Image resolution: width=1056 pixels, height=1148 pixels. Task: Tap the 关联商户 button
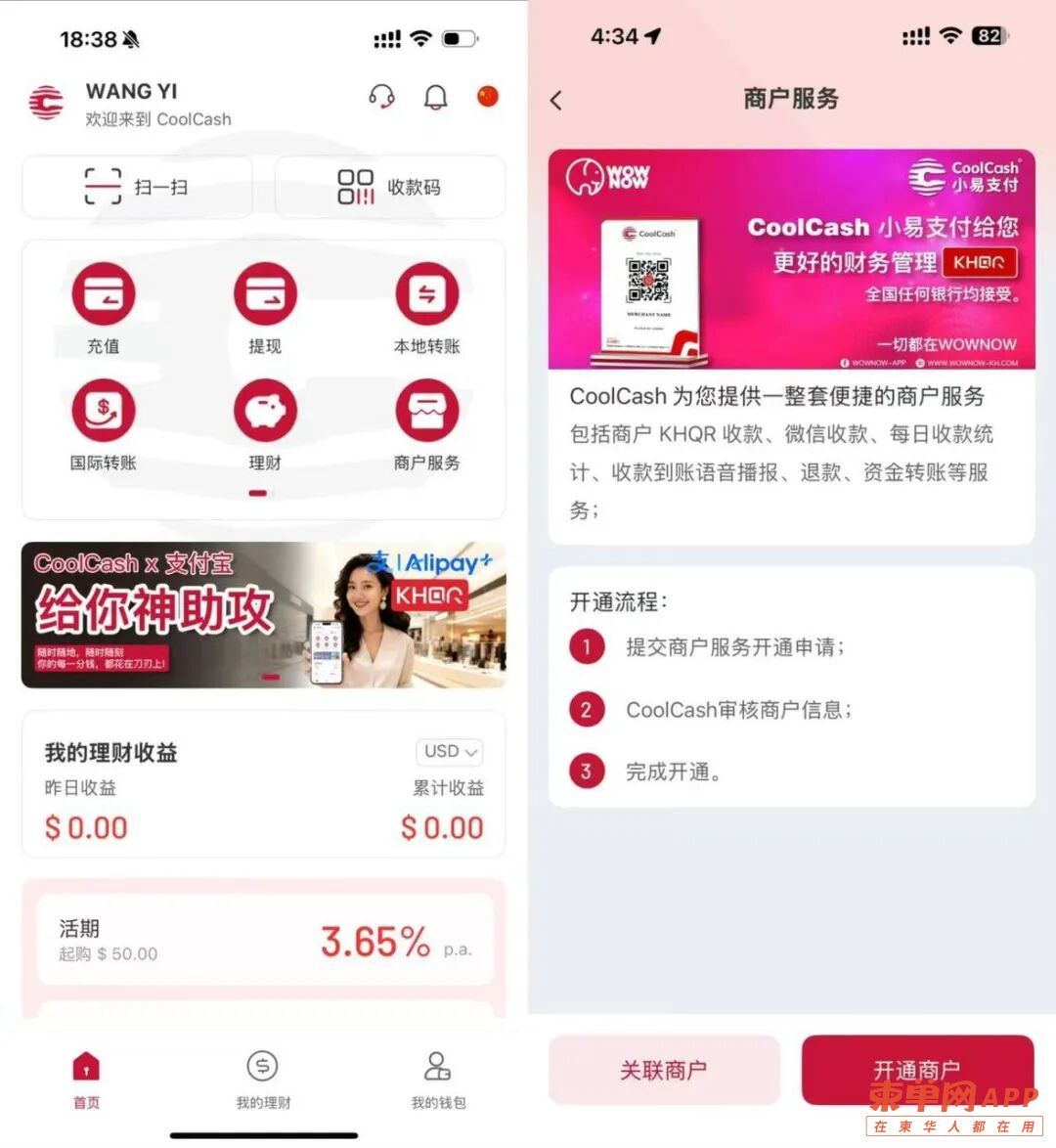coord(664,1071)
